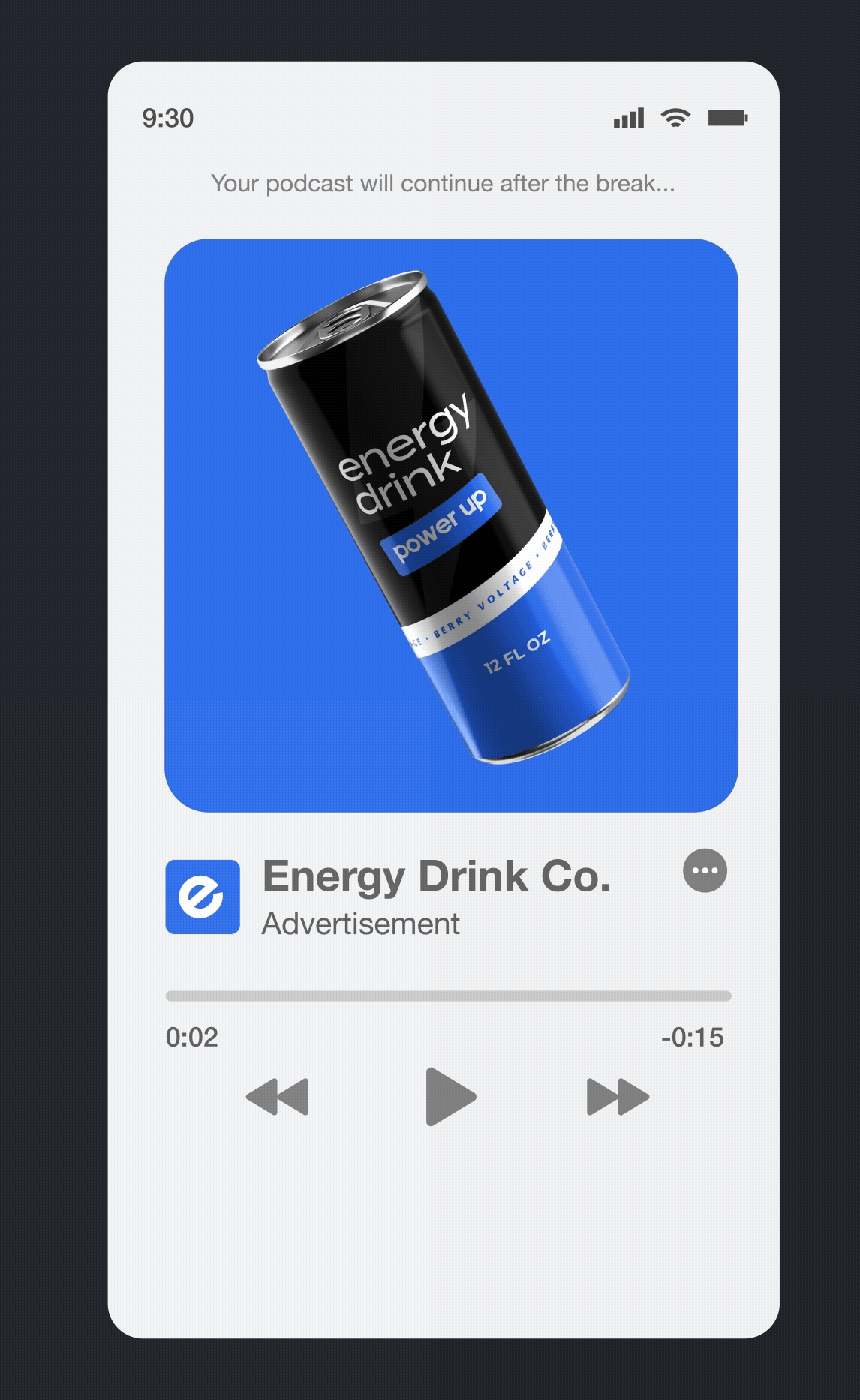This screenshot has width=860, height=1400.
Task: Open the more options ellipsis menu
Action: (705, 870)
